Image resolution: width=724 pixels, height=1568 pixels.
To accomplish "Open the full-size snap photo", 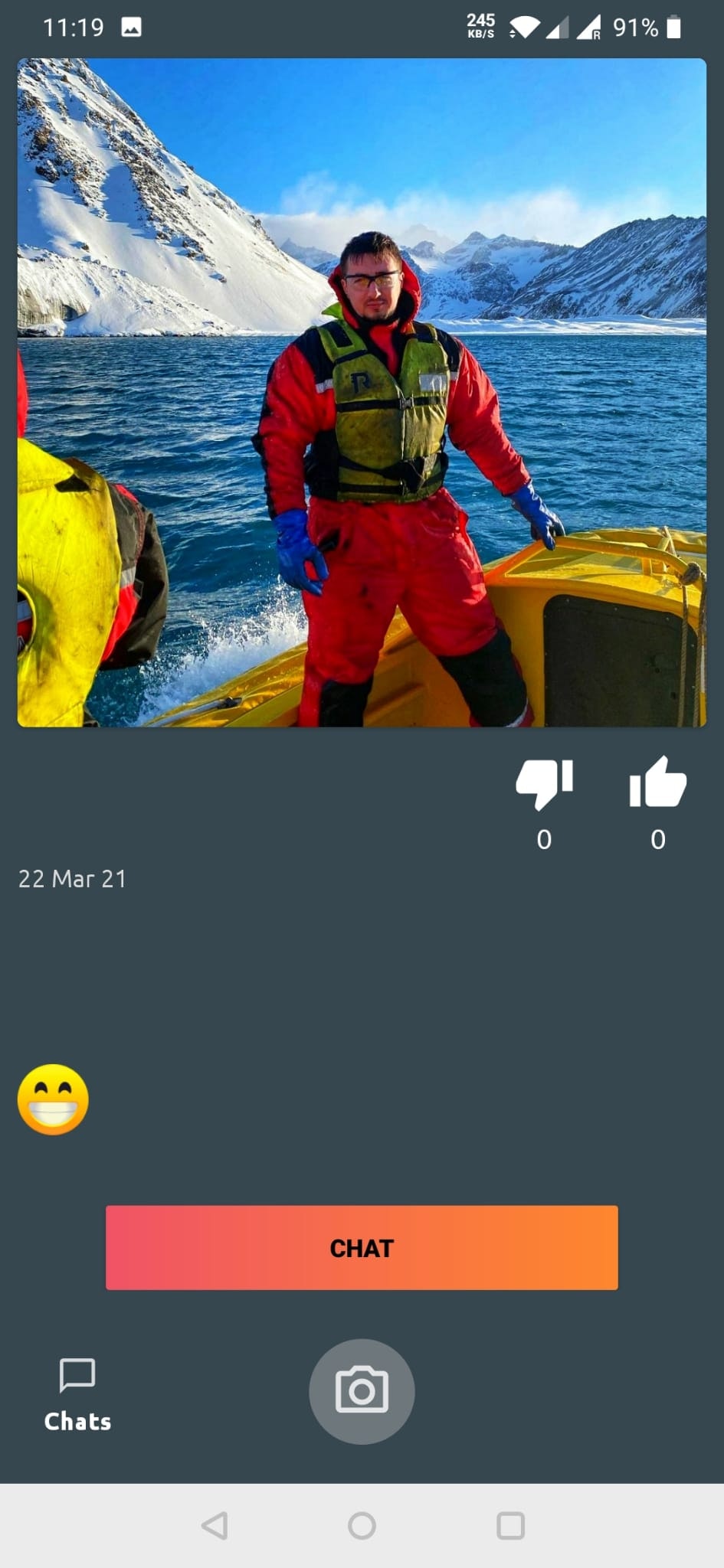I will point(362,394).
